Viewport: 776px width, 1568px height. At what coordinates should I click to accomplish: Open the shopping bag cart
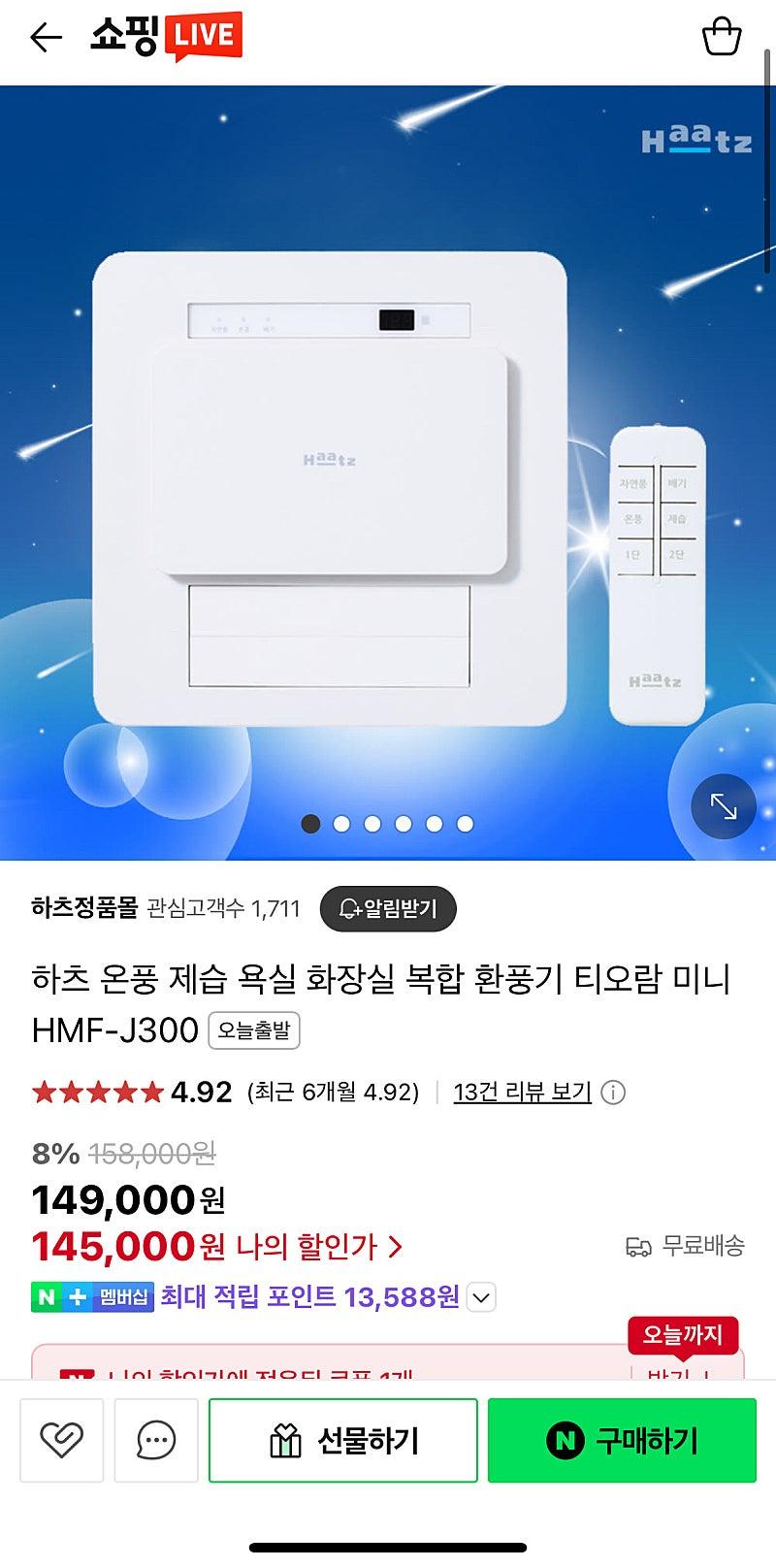(721, 37)
